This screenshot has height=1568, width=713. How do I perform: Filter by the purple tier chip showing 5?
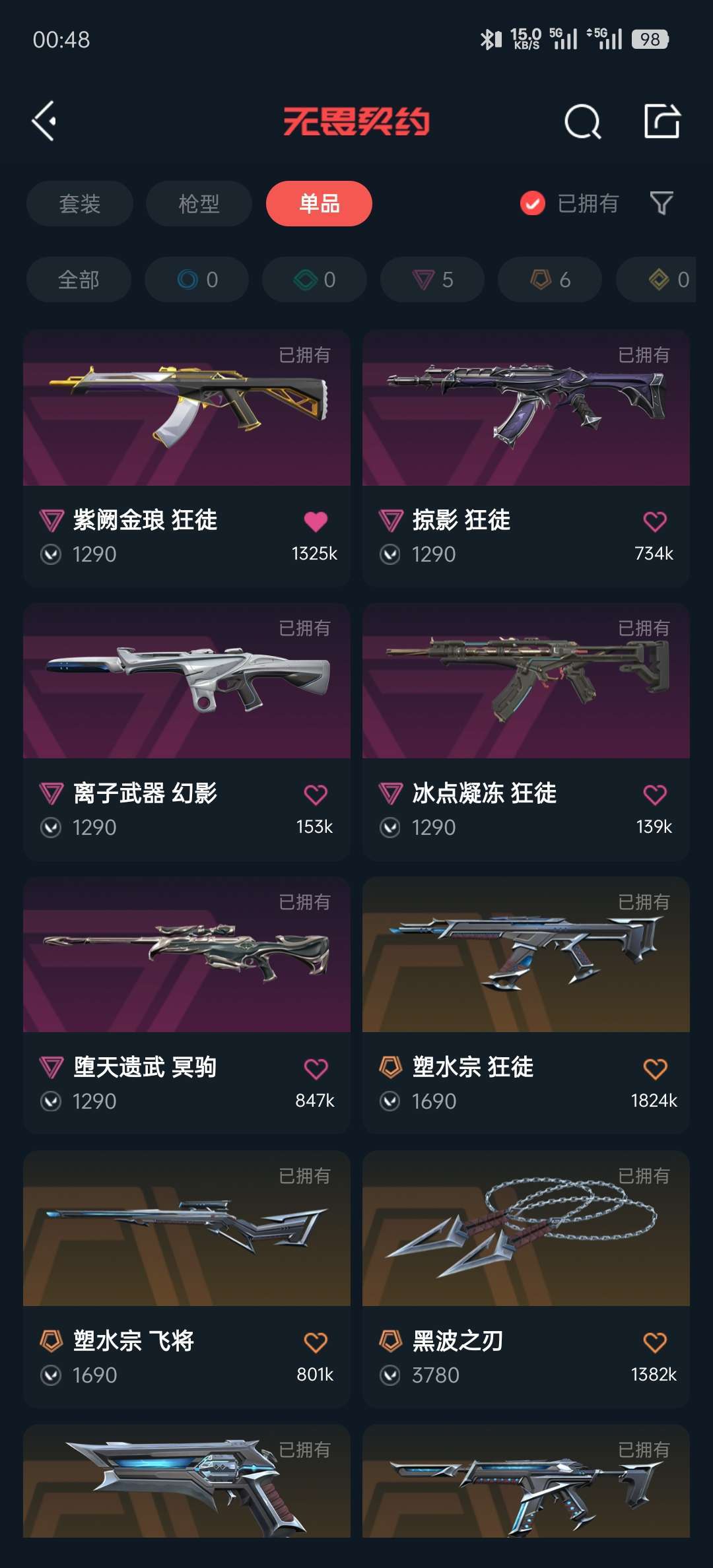point(432,280)
